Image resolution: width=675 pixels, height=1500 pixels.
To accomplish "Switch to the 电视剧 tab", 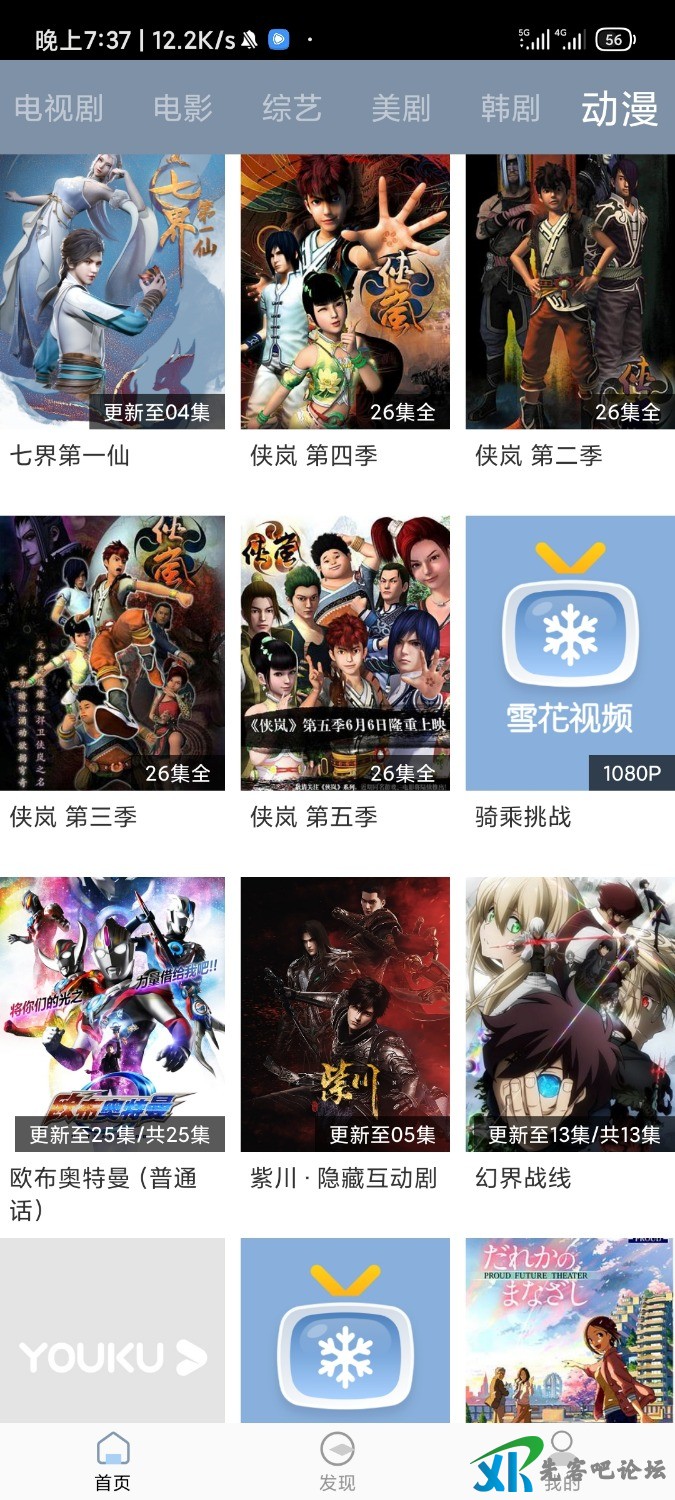I will pyautogui.click(x=58, y=108).
